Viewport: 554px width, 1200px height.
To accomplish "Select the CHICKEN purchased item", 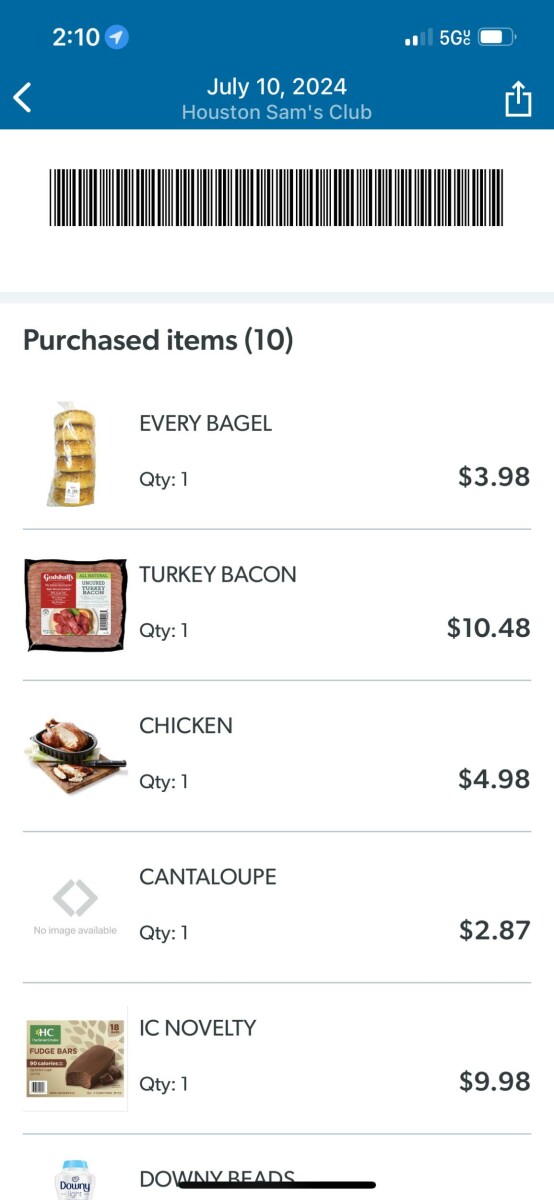I will pos(277,756).
